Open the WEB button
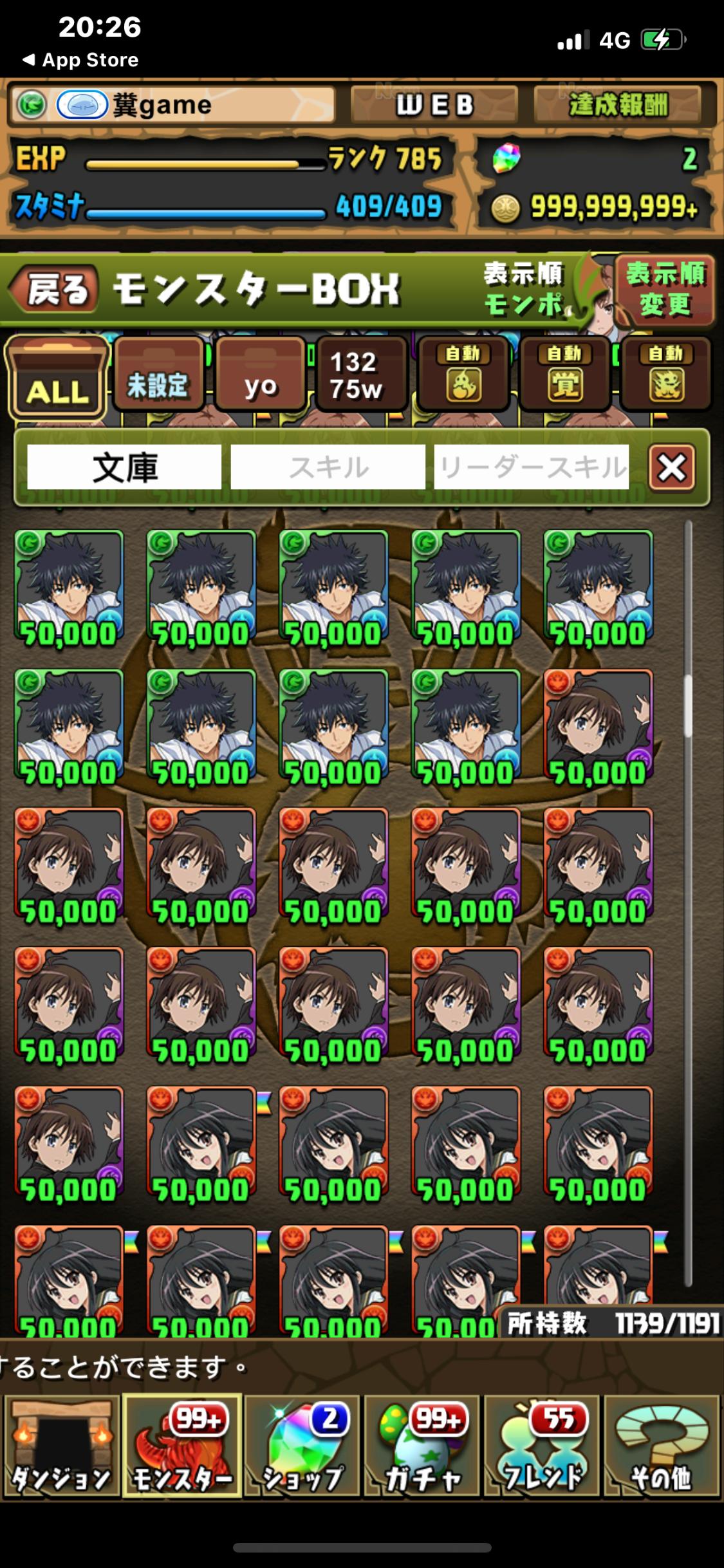The width and height of the screenshot is (724, 1568). coord(434,105)
